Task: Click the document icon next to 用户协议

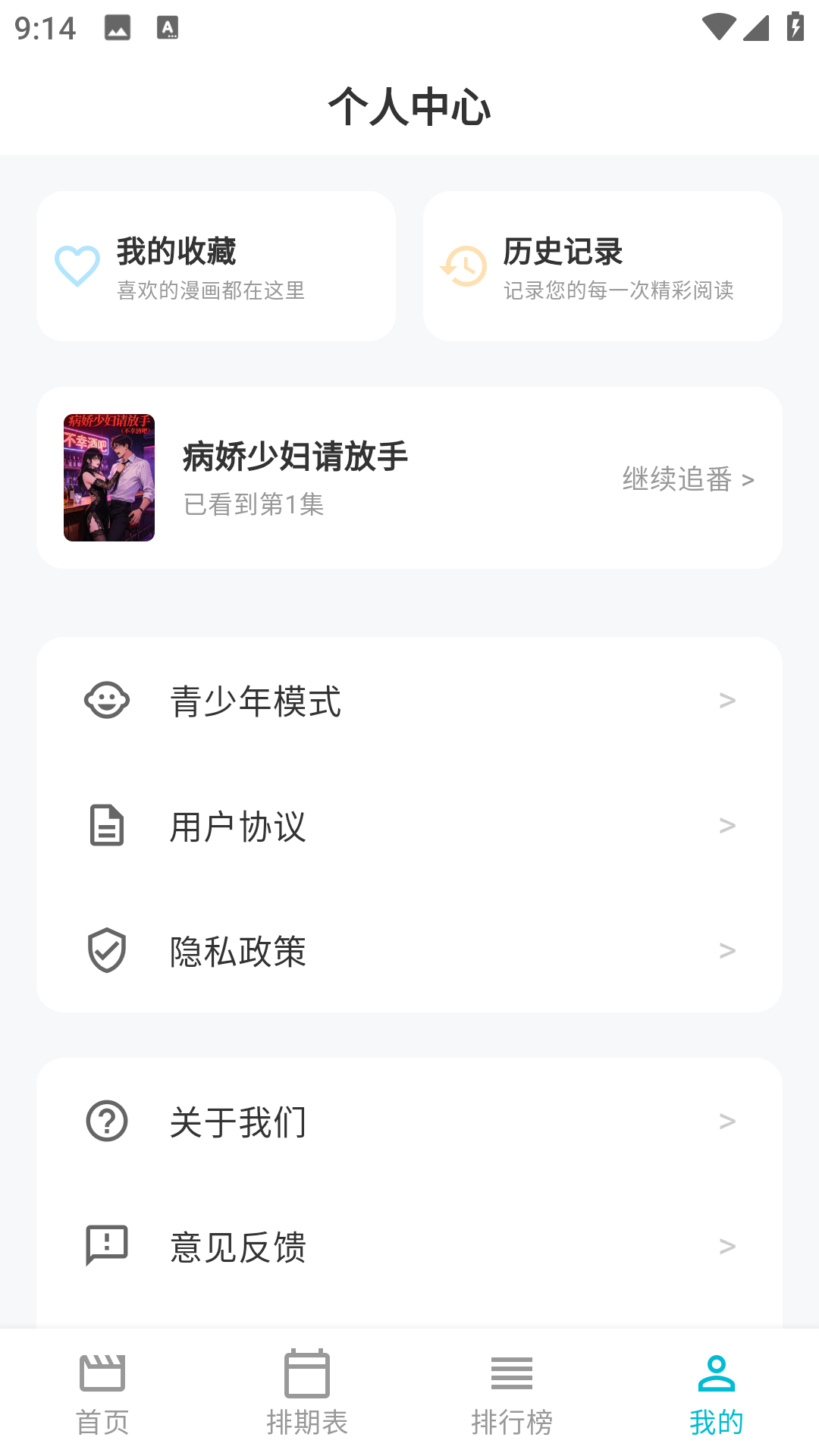Action: pyautogui.click(x=106, y=827)
